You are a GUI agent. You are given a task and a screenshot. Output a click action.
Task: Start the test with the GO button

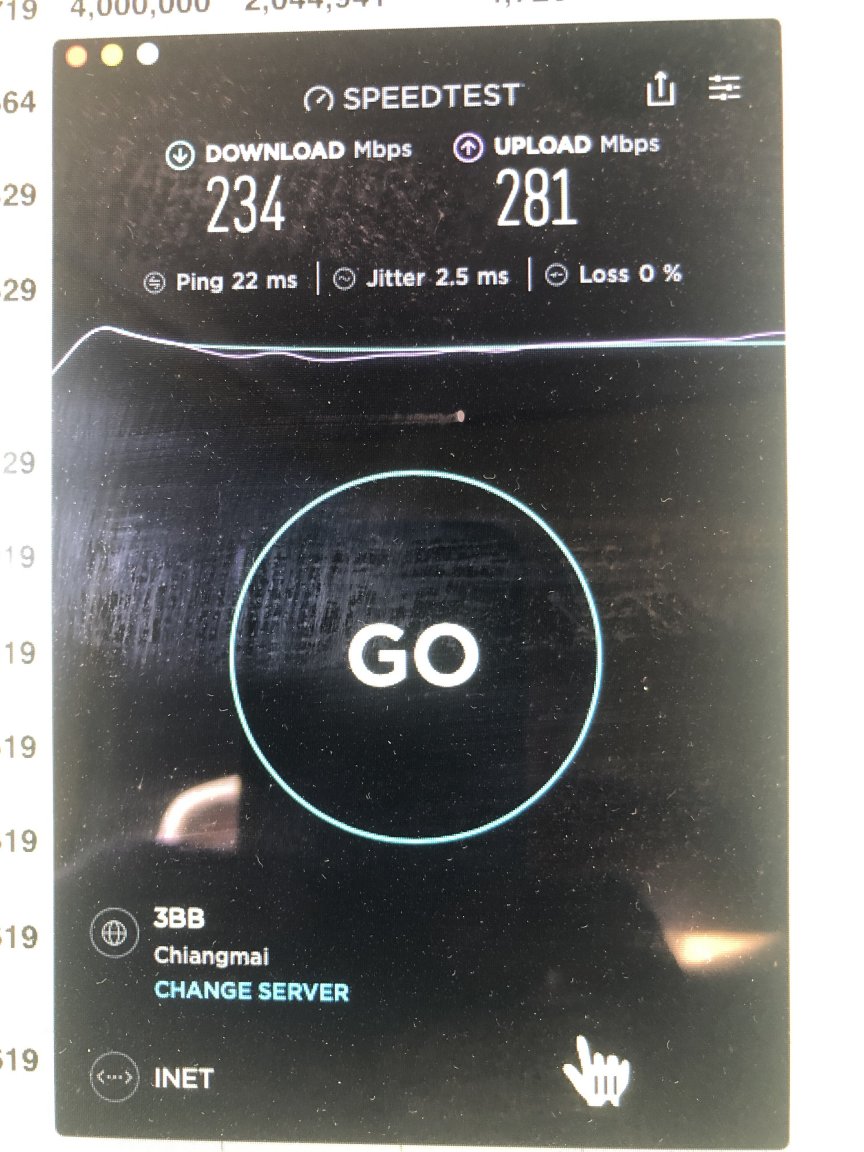(415, 656)
